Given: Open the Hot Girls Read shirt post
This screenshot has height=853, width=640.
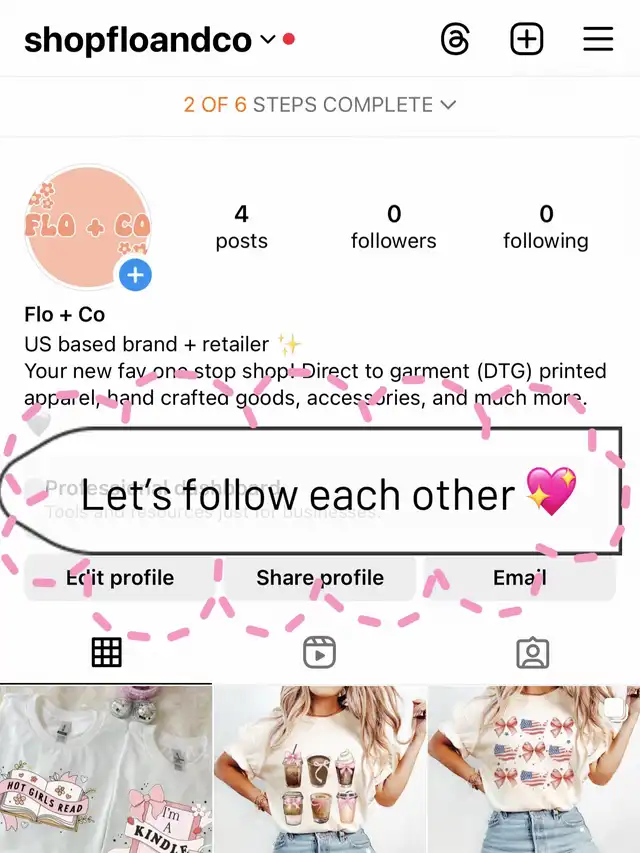Looking at the screenshot, I should (x=106, y=769).
